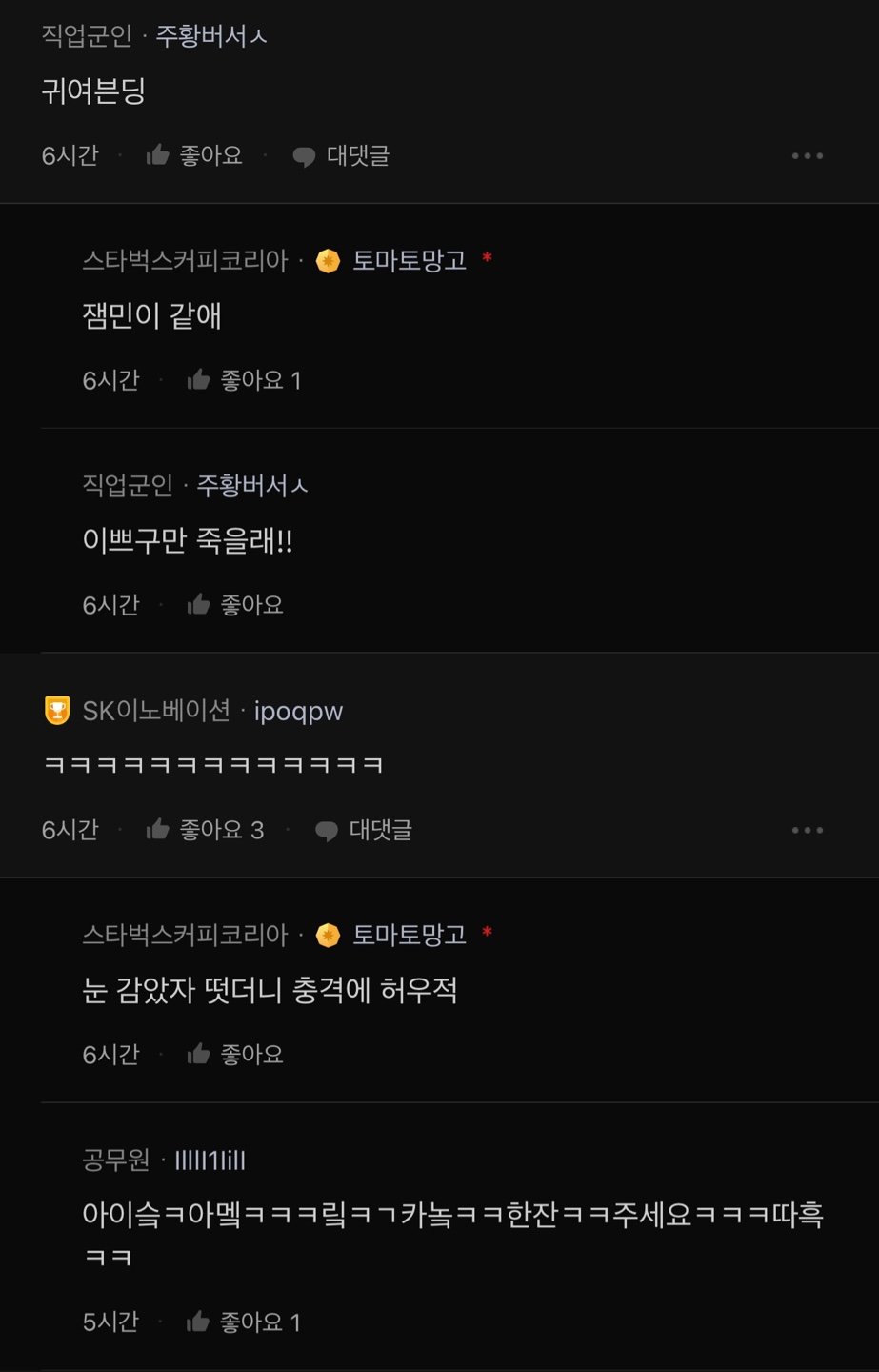
Task: Like ipoqpw's ㅋㅋㅋ comment
Action: point(205,830)
